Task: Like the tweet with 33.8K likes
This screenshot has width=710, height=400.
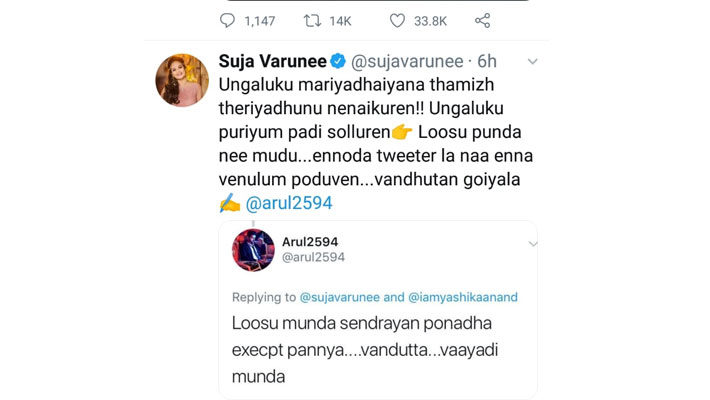Action: 397,20
